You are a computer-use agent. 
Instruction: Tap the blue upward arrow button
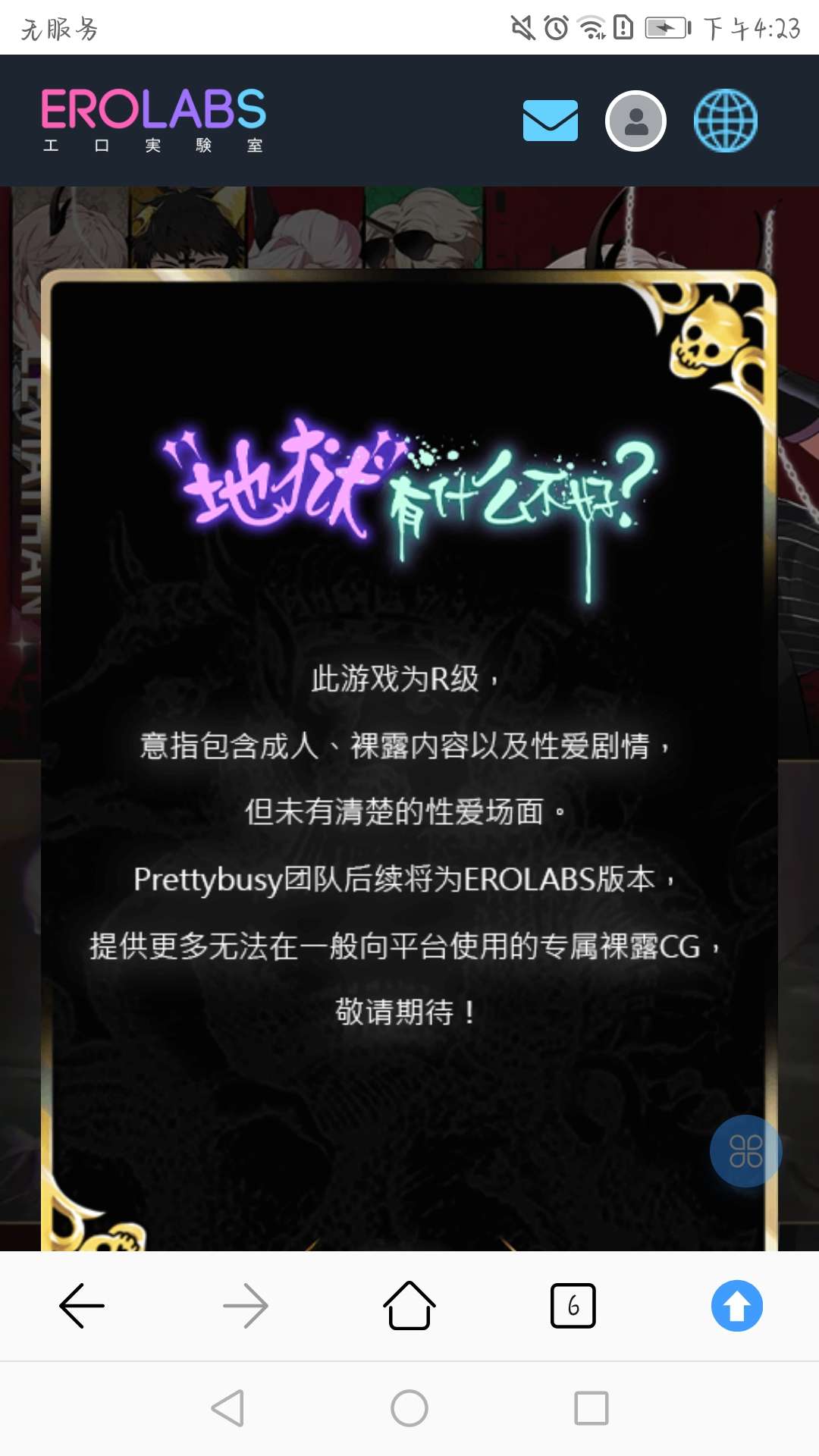737,1305
